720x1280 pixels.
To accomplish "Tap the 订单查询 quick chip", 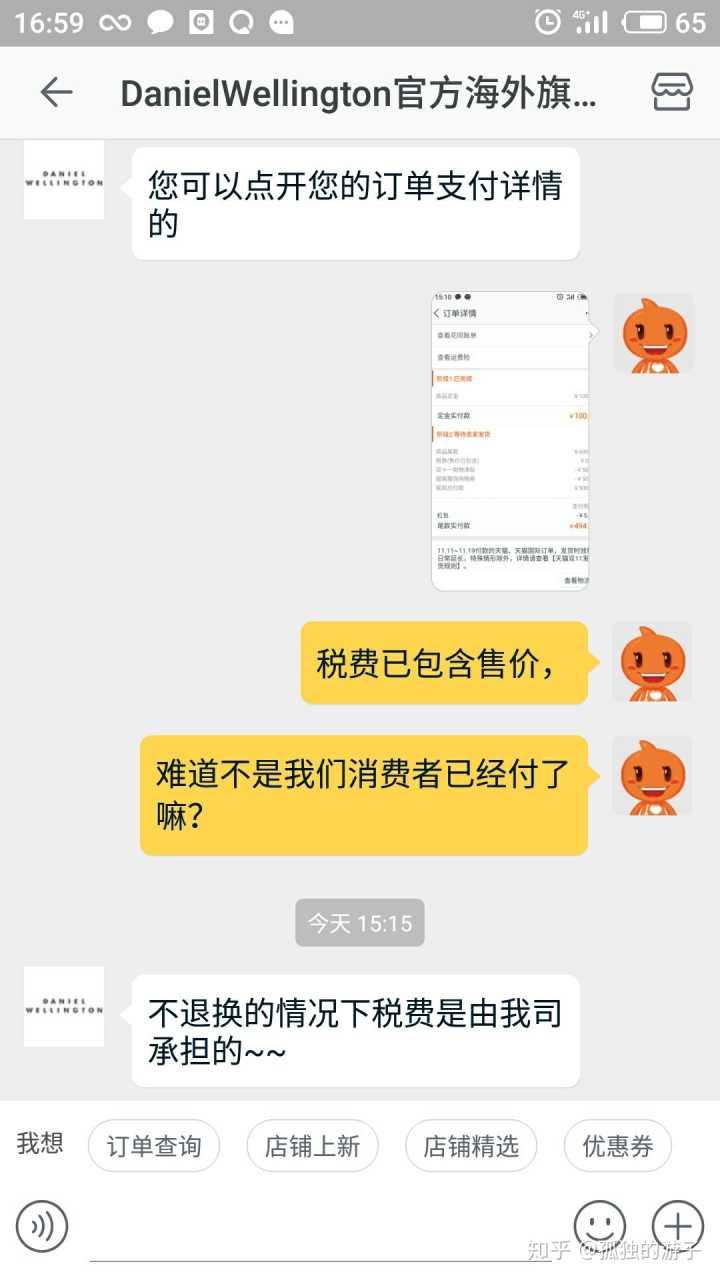I will click(x=154, y=1146).
